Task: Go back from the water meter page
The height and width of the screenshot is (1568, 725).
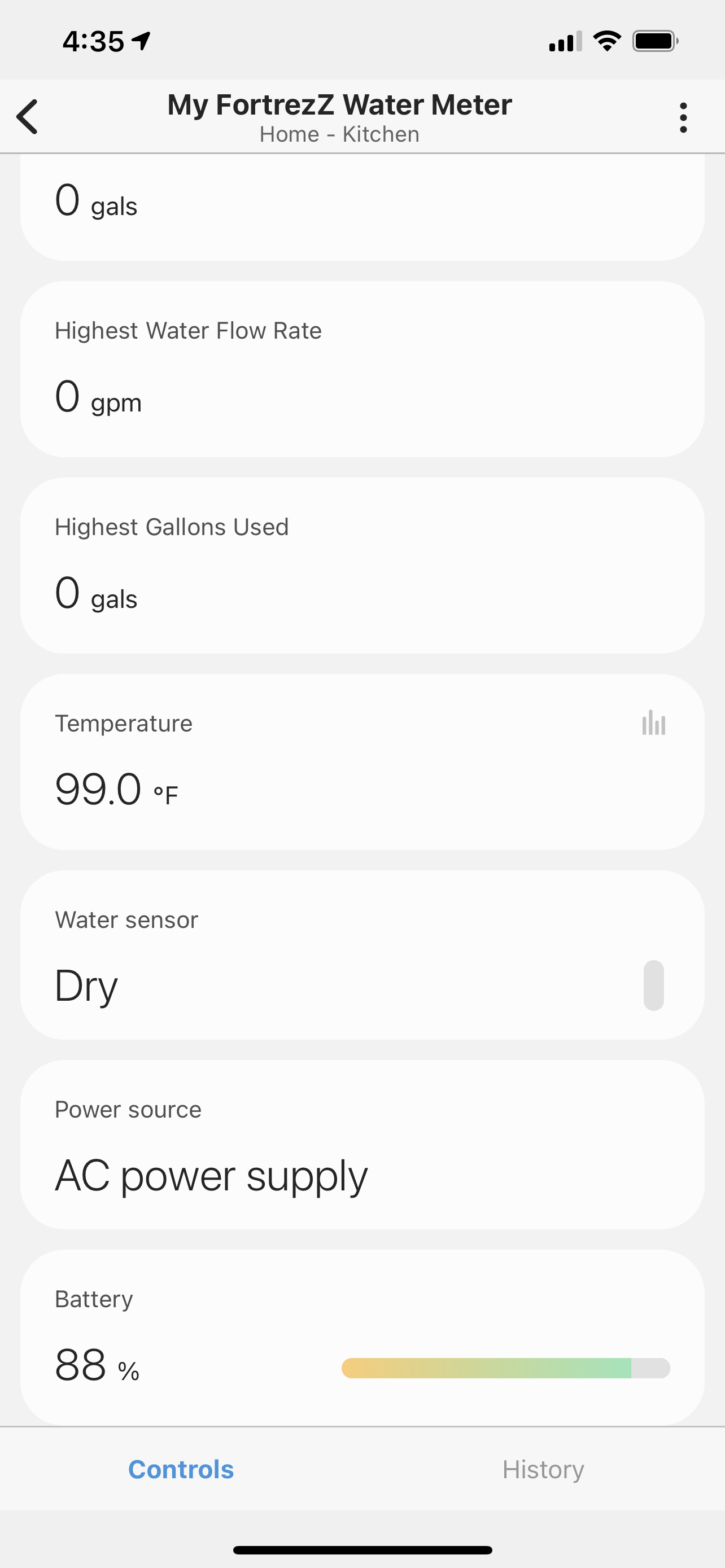Action: (28, 116)
